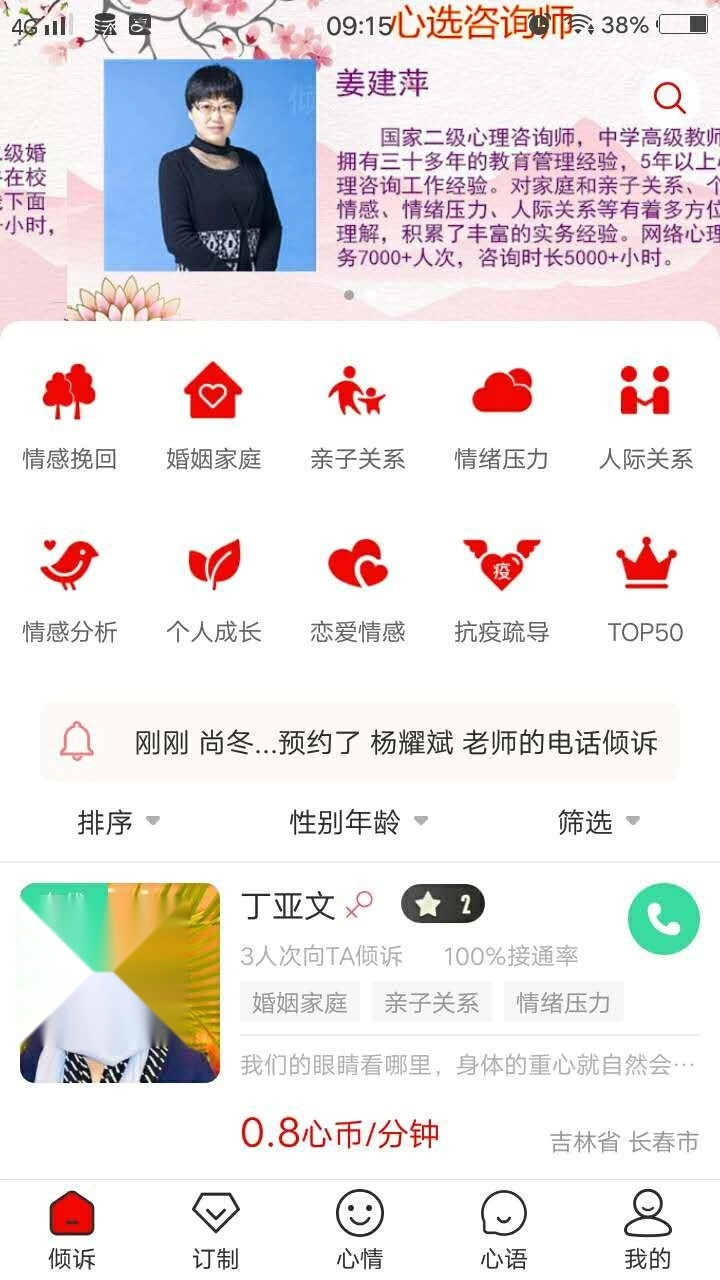Open the 性别年龄 filter dropdown
This screenshot has height=1280, width=720.
(x=360, y=820)
